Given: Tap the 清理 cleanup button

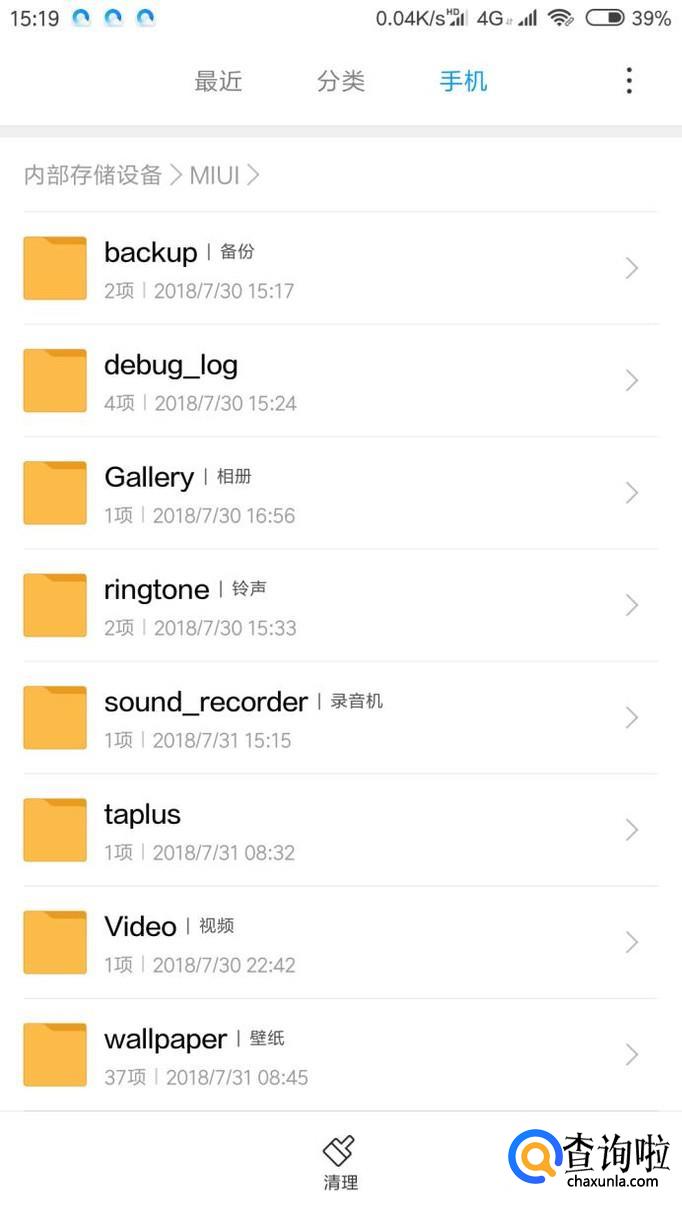Looking at the screenshot, I should [x=340, y=1162].
